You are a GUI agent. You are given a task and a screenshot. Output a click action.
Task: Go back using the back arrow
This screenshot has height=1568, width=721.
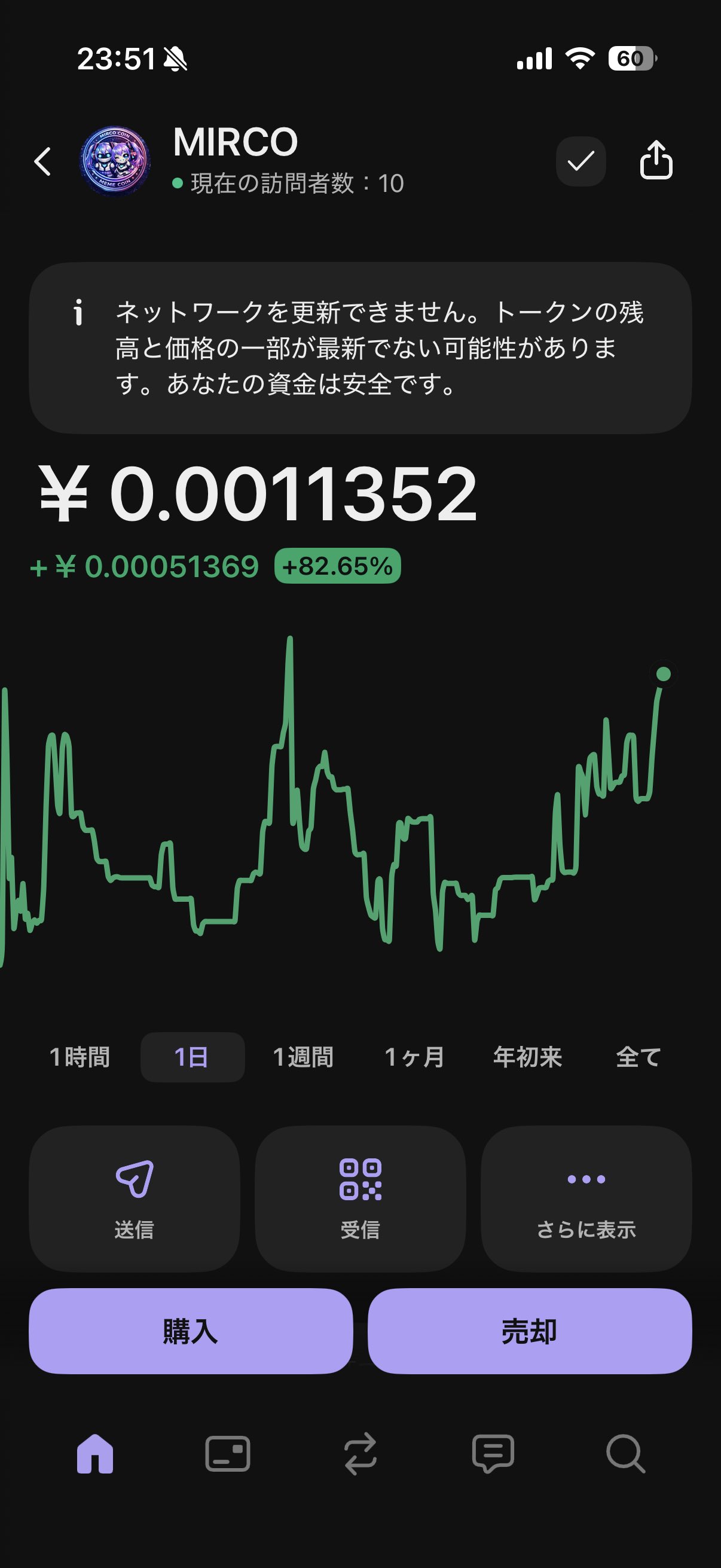click(x=42, y=162)
